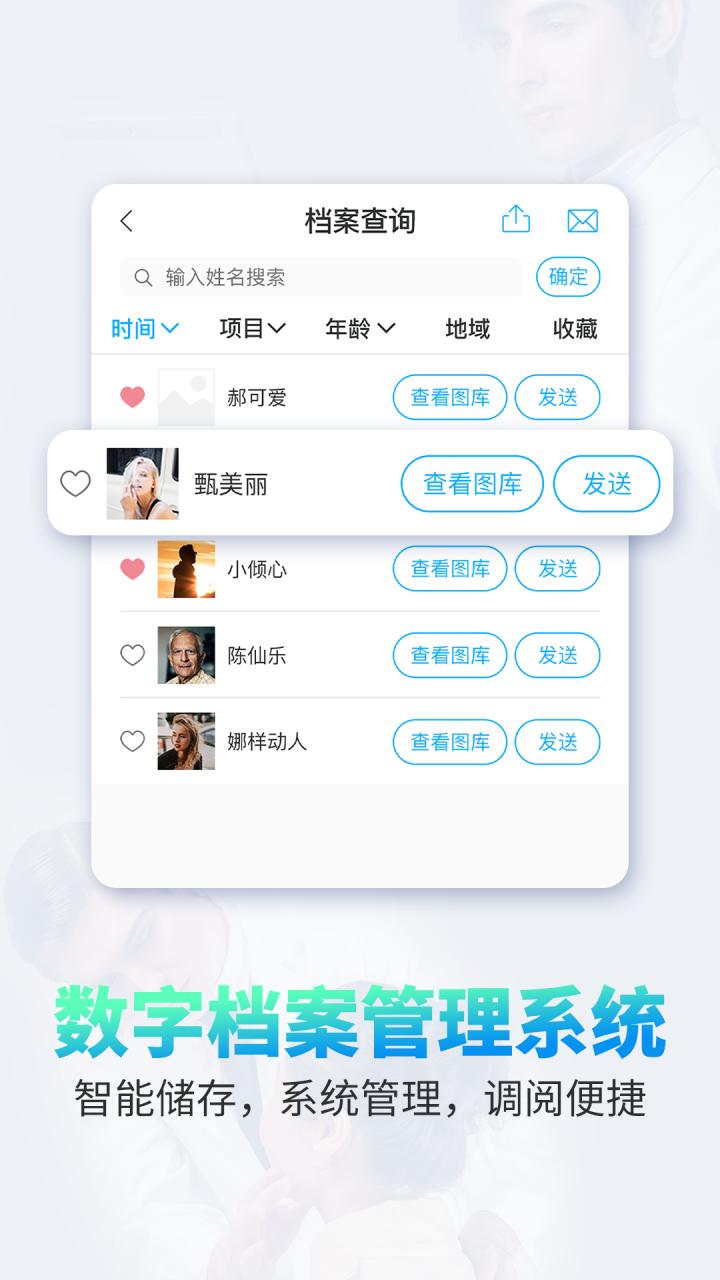Click 确定 to confirm search
Screen dimensions: 720x1280
pos(567,277)
